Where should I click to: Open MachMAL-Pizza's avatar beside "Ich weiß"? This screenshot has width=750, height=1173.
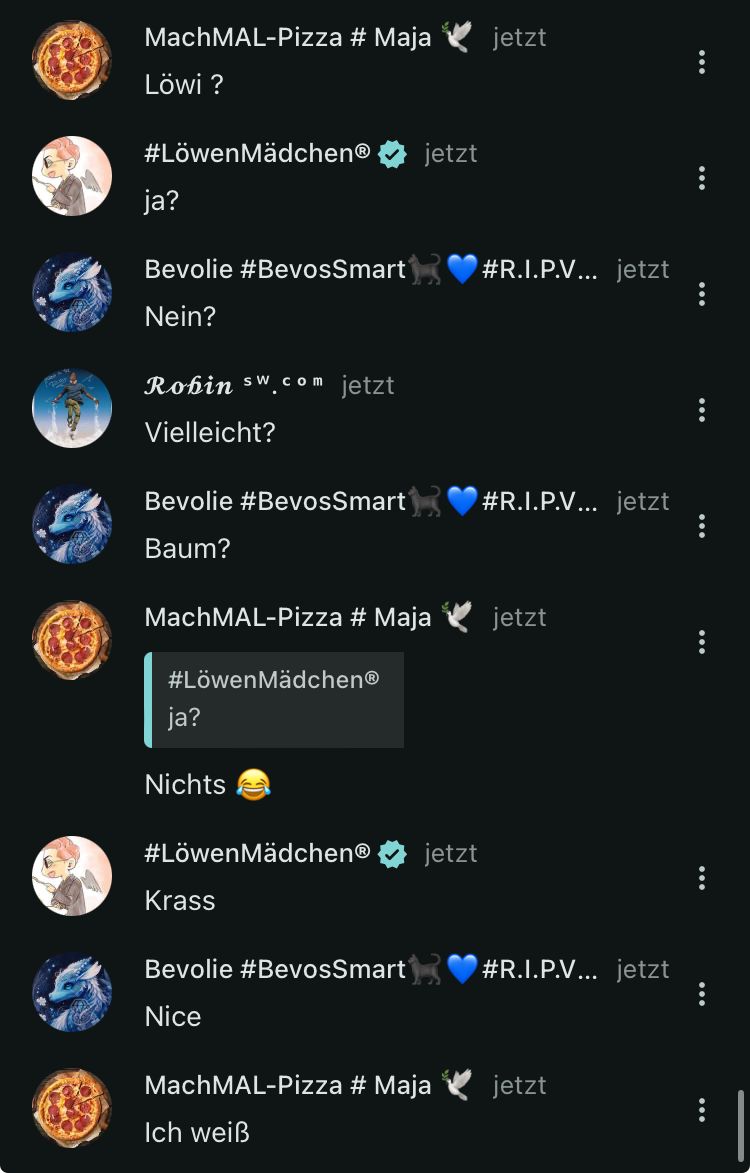tap(72, 1108)
